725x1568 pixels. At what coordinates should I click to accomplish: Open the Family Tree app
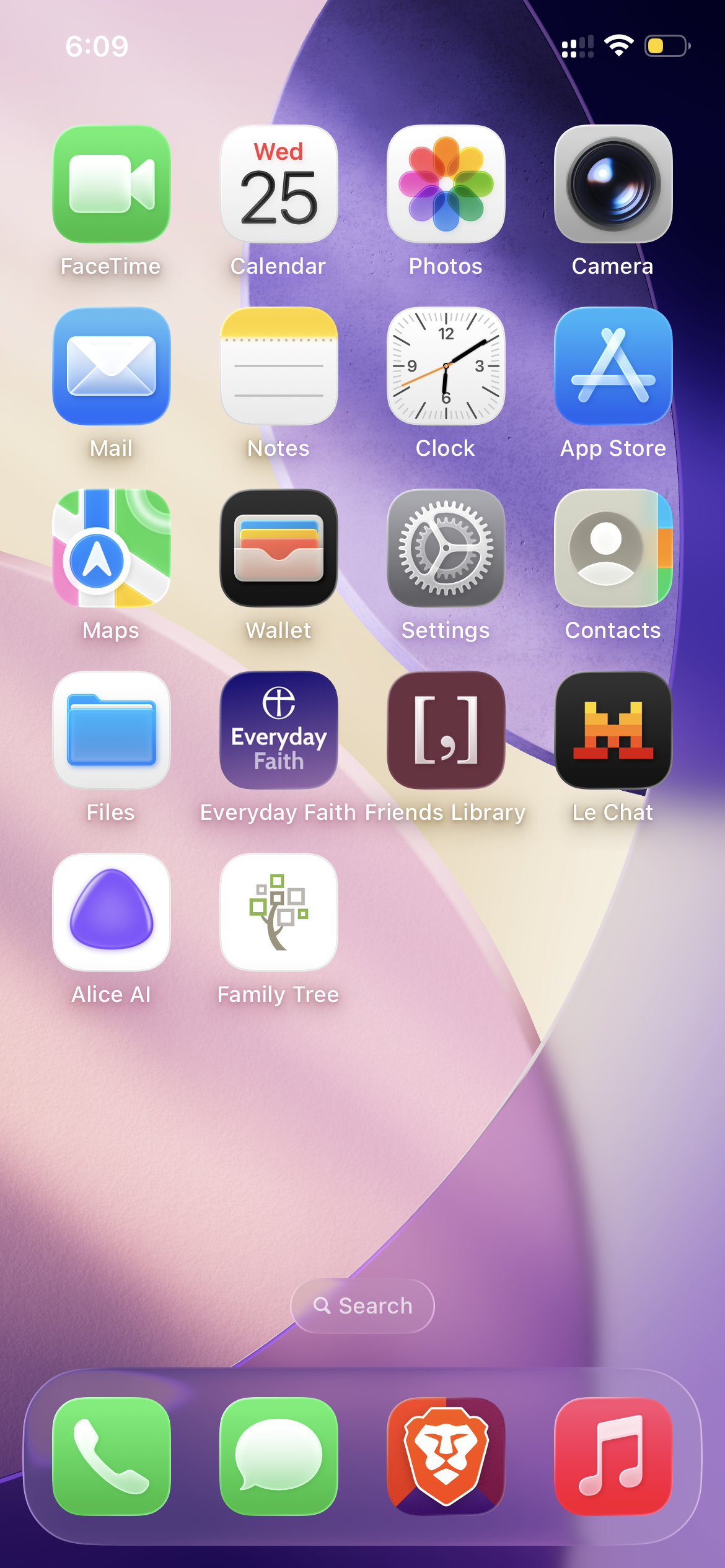[x=279, y=912]
